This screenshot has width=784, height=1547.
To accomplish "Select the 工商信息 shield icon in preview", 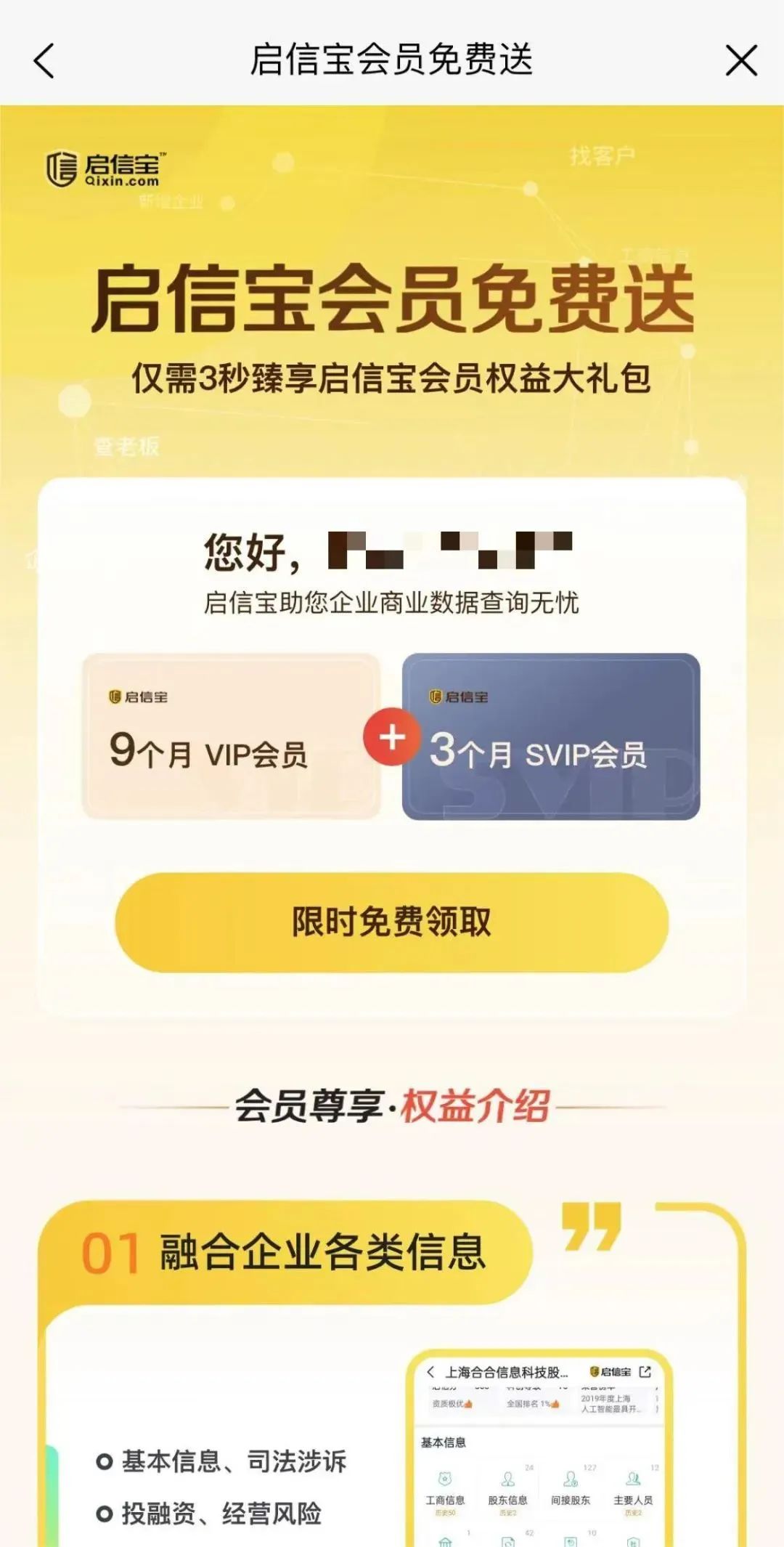I will 445,1478.
